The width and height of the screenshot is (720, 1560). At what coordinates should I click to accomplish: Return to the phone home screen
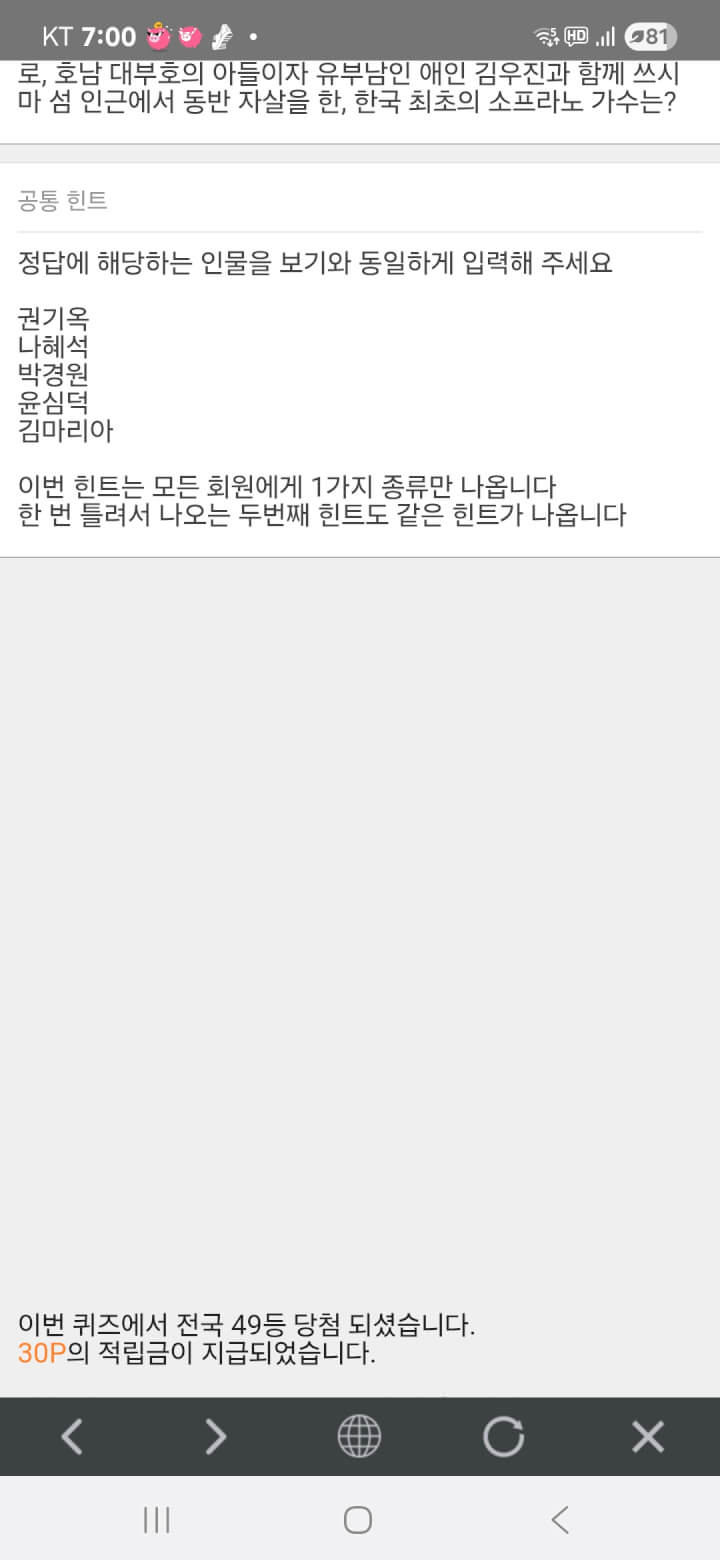358,1520
